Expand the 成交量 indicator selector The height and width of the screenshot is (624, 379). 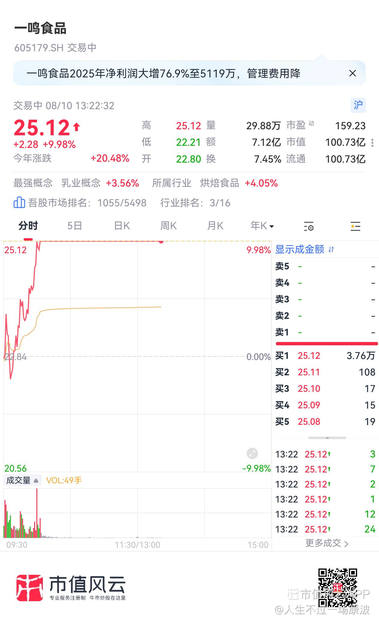pos(22,480)
